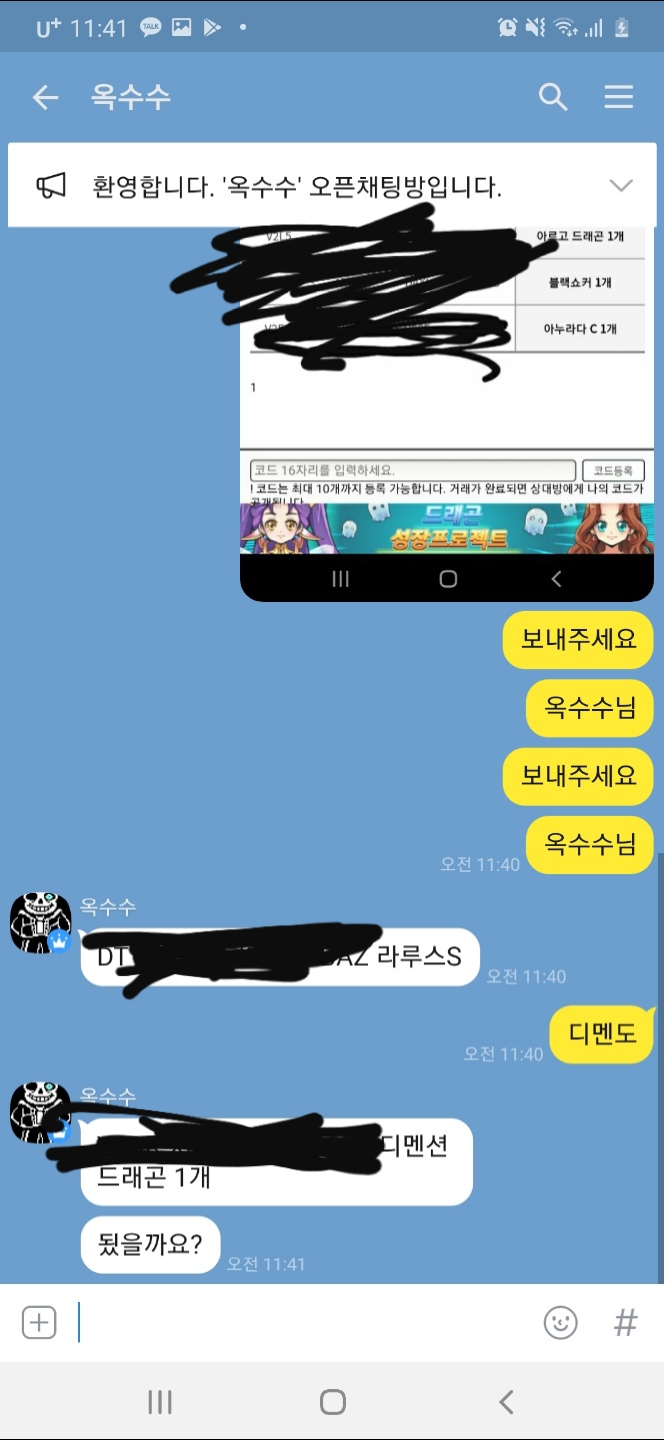Go back from the 옥수수 chat room
Screen dimensions: 664x1440
[45, 97]
